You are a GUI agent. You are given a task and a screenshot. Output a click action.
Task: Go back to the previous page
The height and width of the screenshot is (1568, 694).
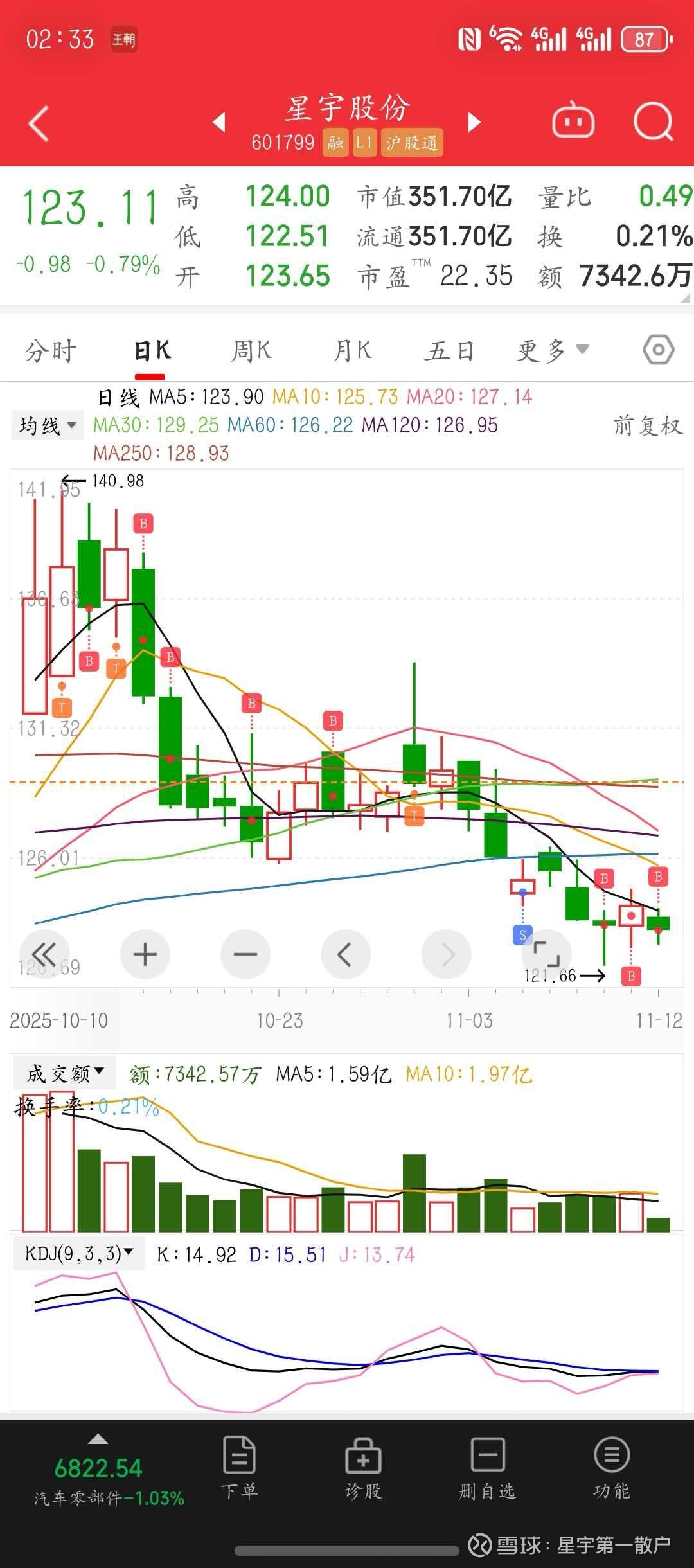pyautogui.click(x=40, y=123)
